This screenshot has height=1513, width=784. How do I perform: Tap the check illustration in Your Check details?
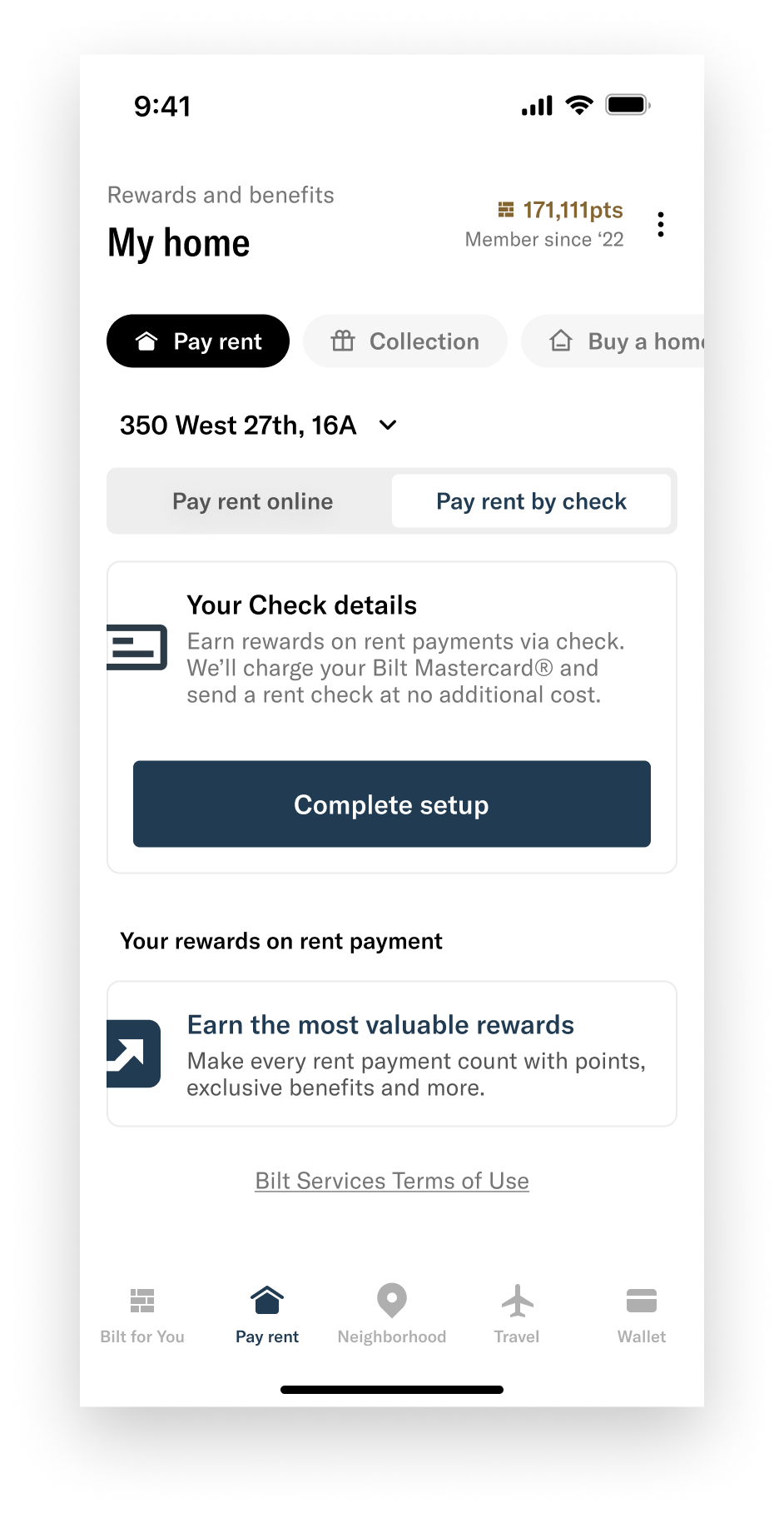[x=136, y=647]
